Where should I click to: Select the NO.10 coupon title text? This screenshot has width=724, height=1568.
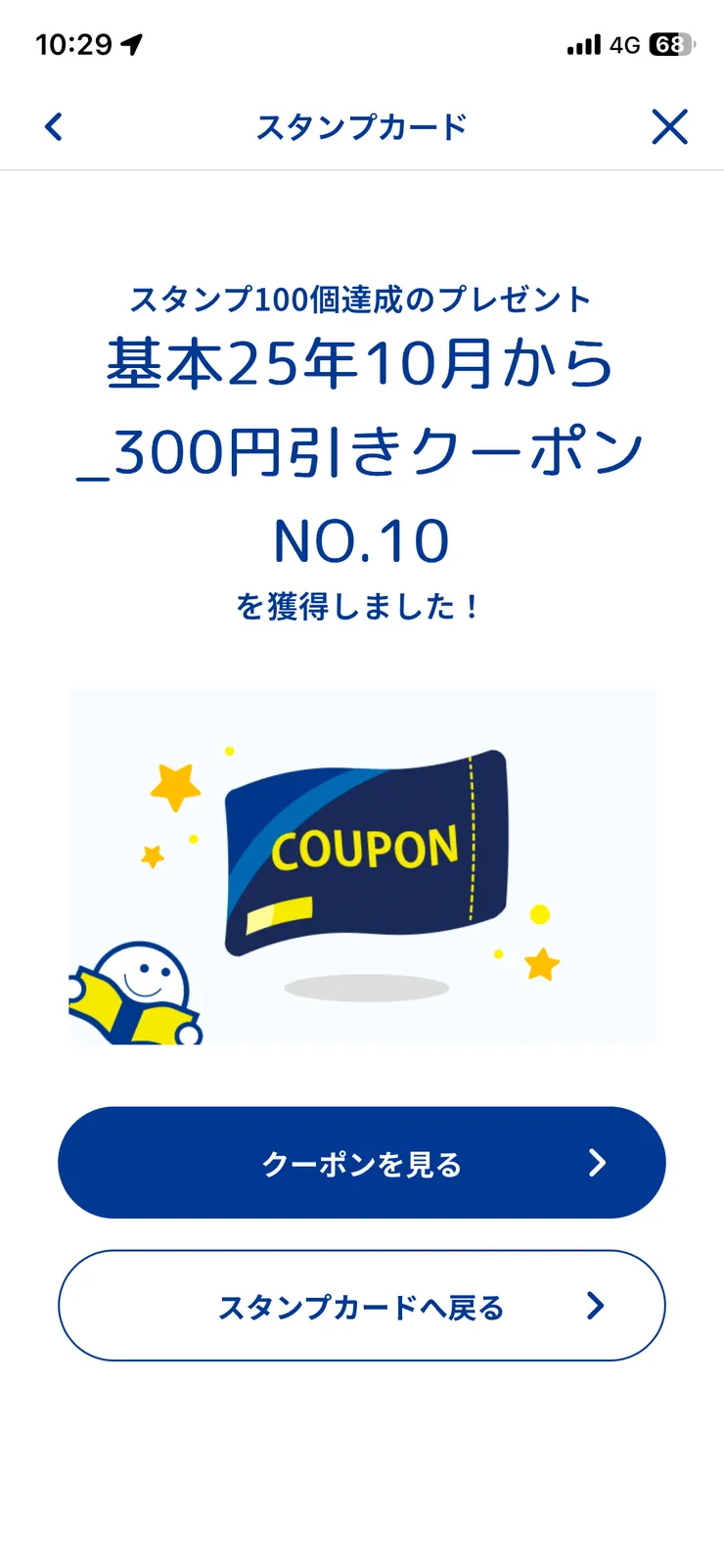click(x=362, y=536)
